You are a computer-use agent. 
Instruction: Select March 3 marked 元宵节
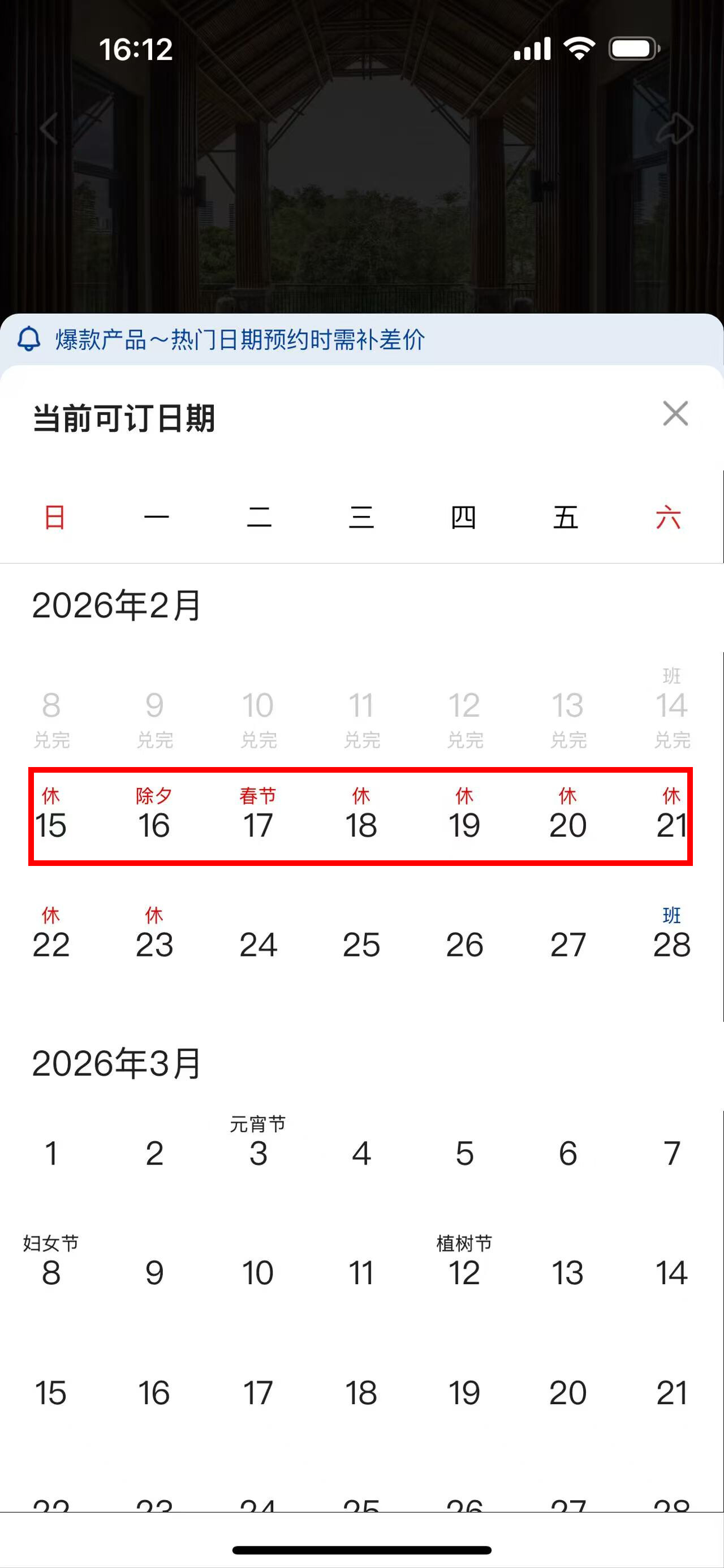tap(257, 1153)
